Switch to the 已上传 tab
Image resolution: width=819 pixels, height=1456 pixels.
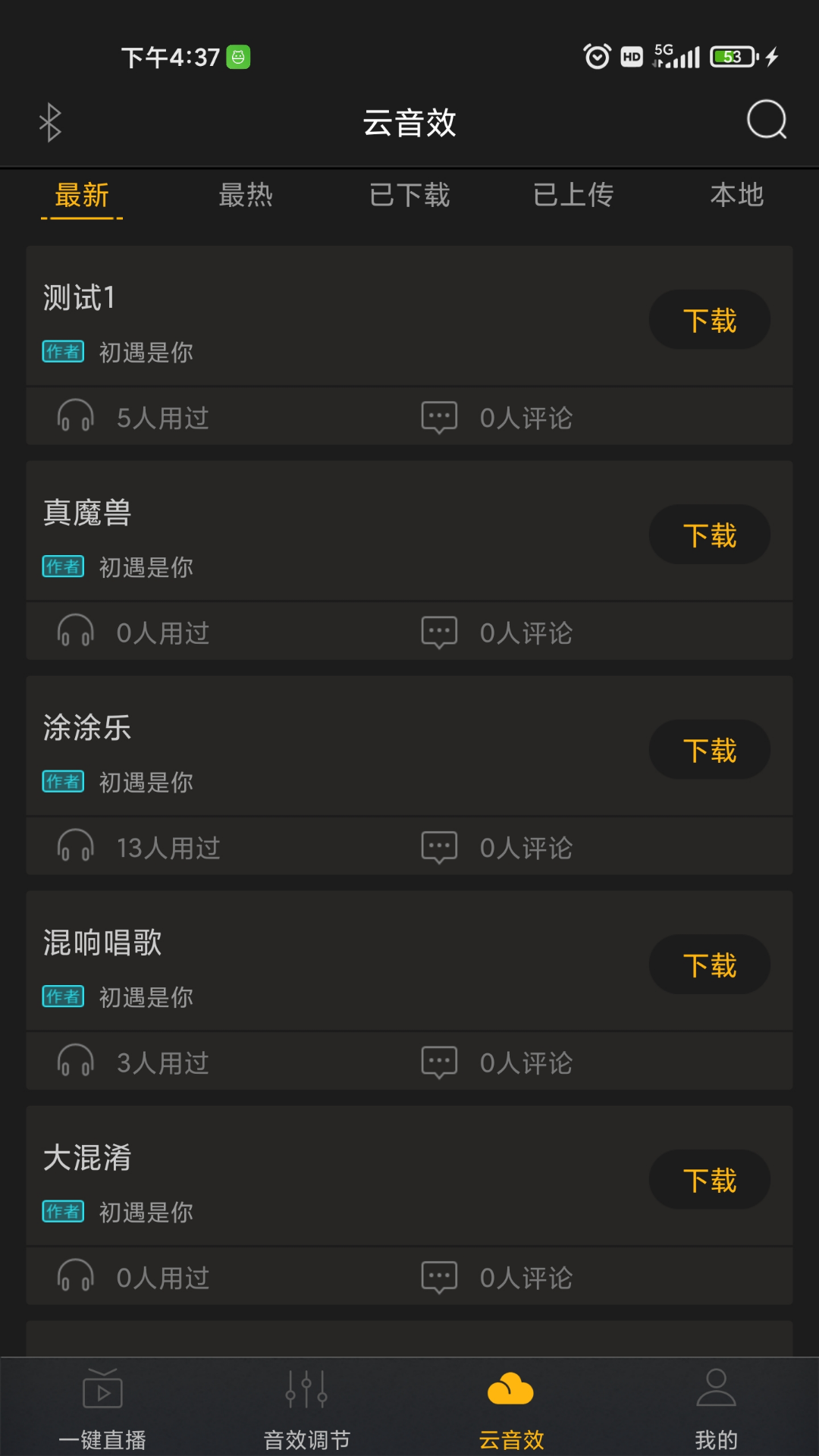(573, 195)
